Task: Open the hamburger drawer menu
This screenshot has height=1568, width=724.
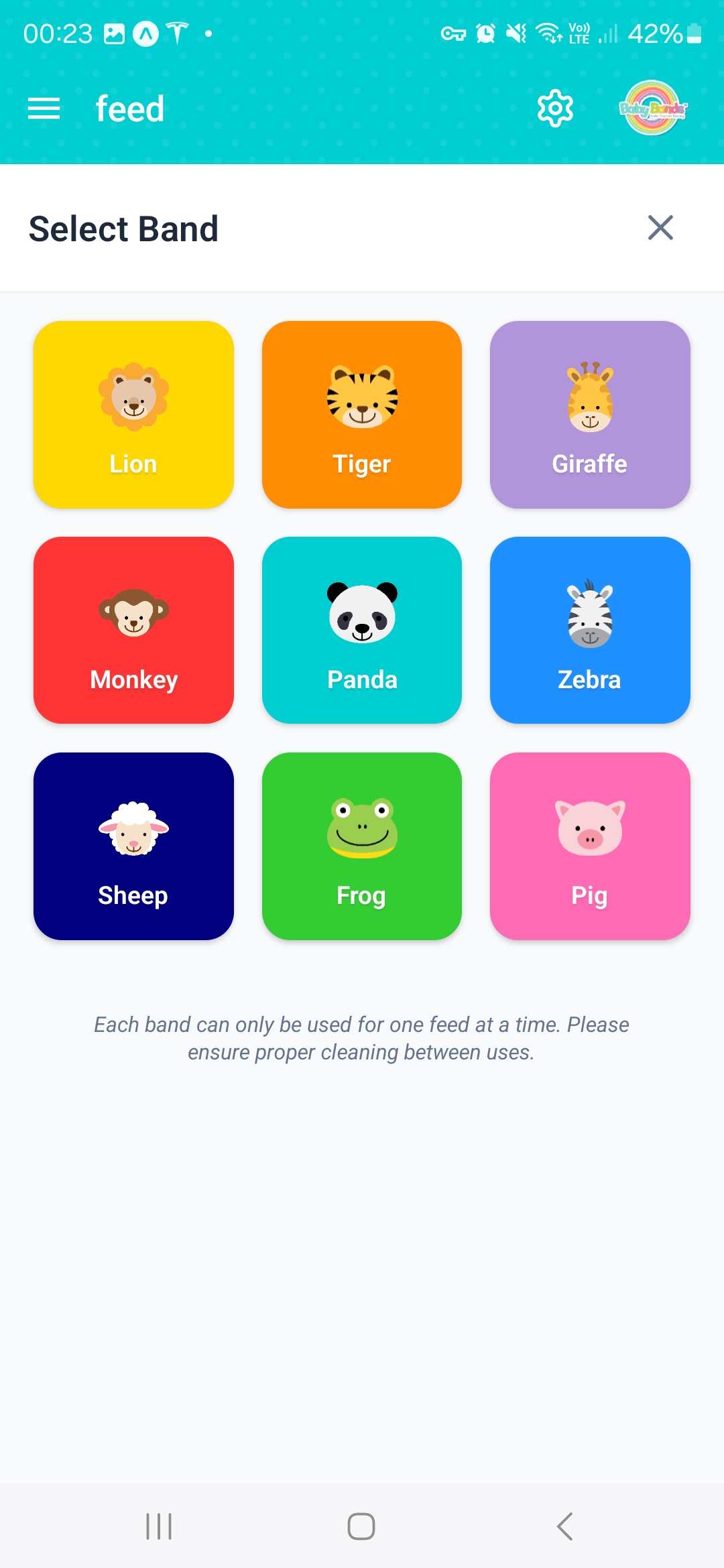Action: pyautogui.click(x=44, y=109)
